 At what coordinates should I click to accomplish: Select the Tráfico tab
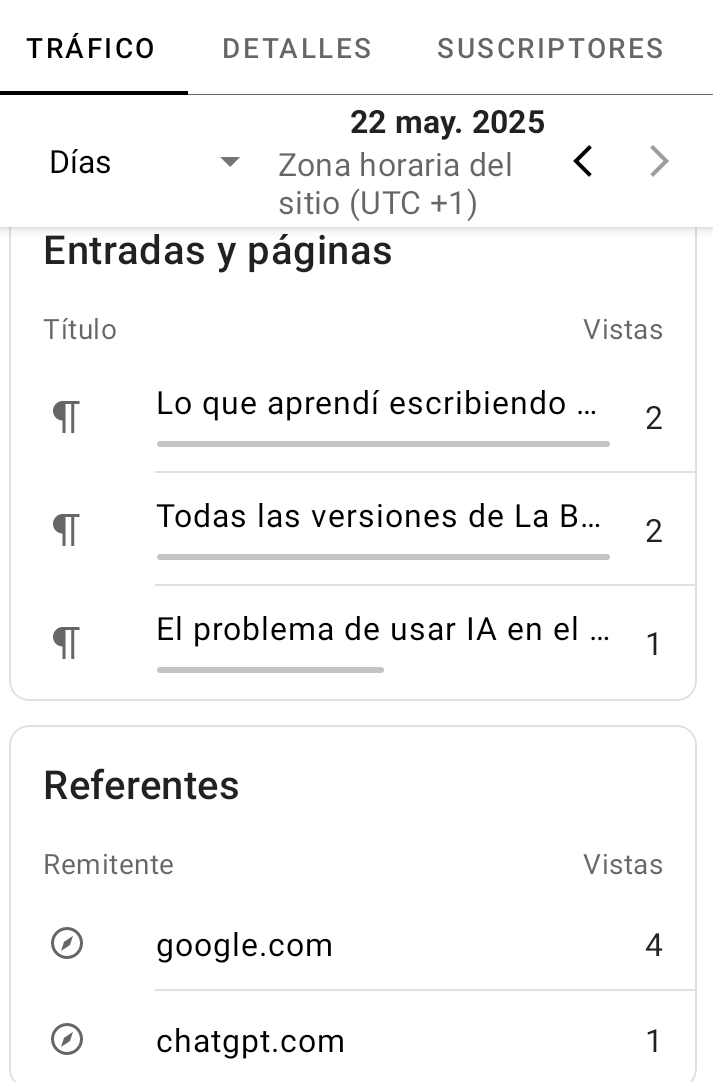click(x=91, y=48)
